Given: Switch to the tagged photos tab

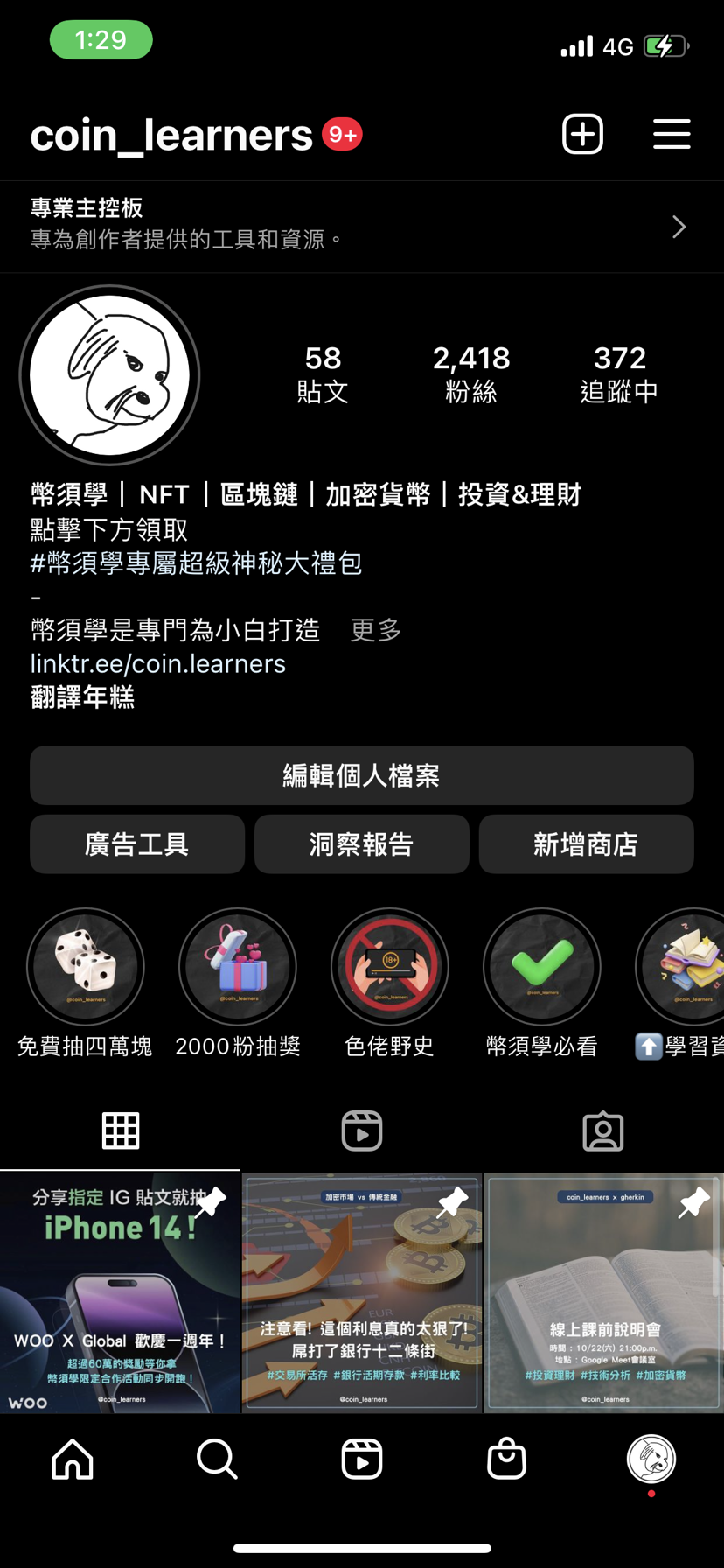Looking at the screenshot, I should point(603,1130).
